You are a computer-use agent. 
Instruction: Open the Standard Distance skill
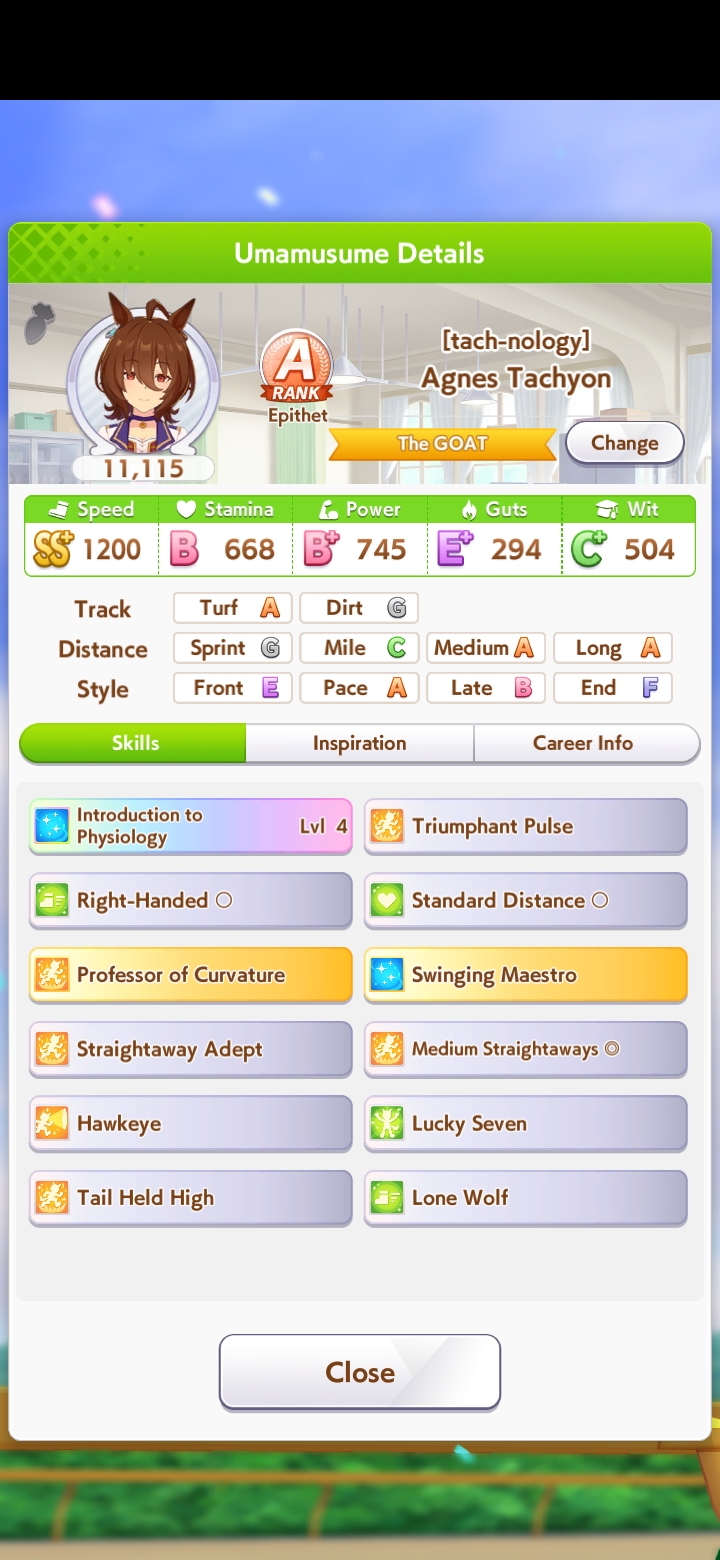pos(525,900)
